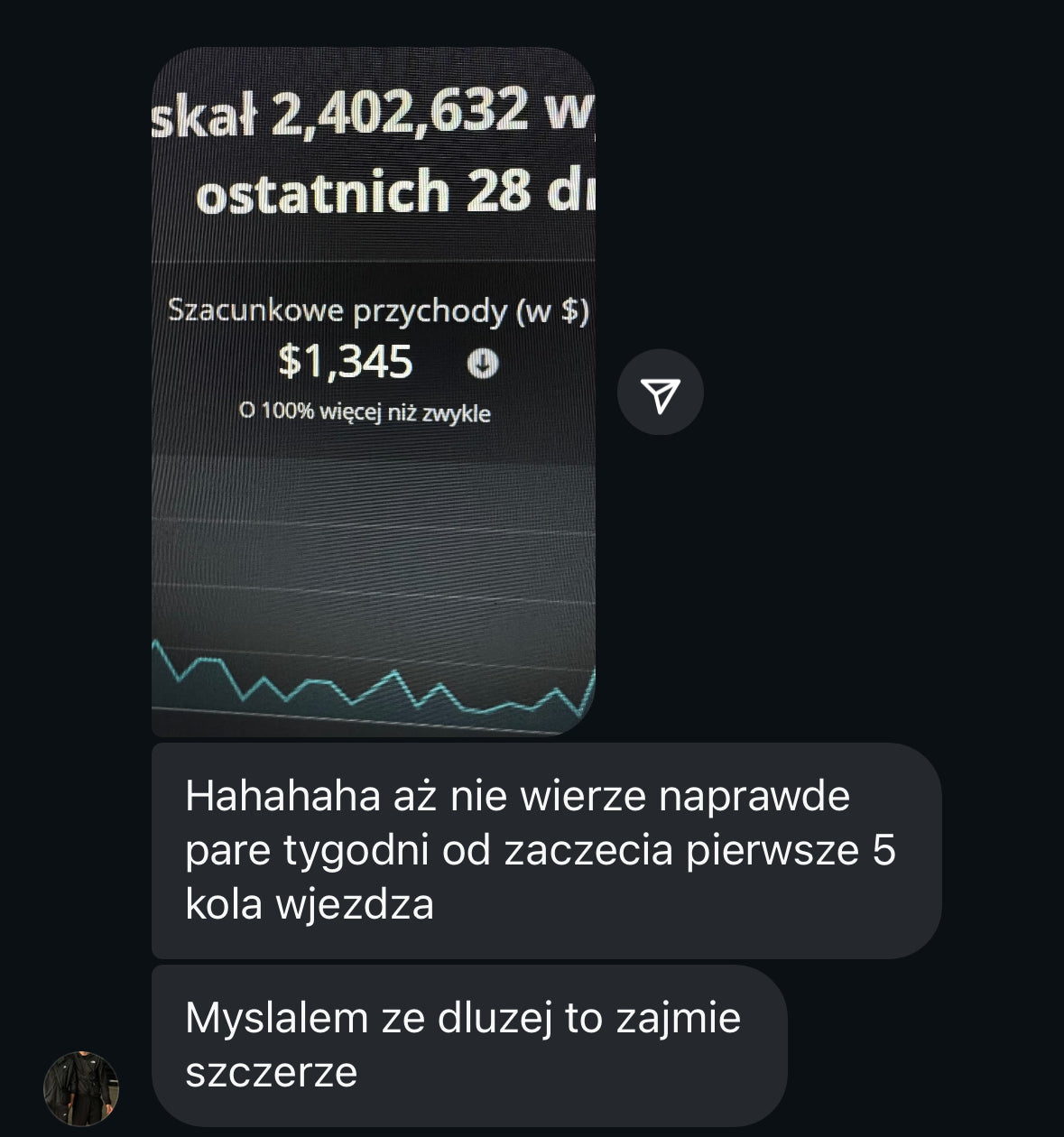
Task: Open the sender's profile picture
Action: pos(81,1087)
